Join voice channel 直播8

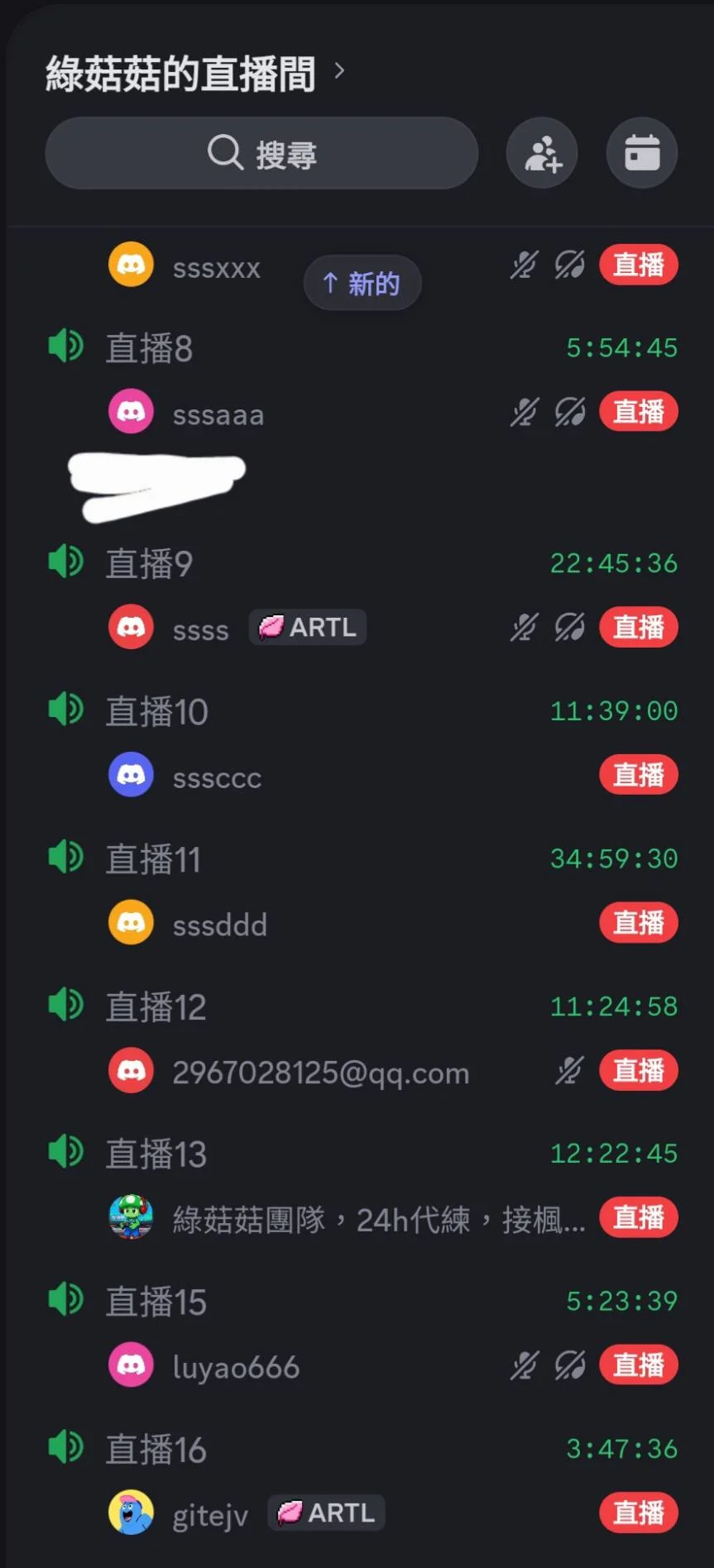click(x=149, y=348)
